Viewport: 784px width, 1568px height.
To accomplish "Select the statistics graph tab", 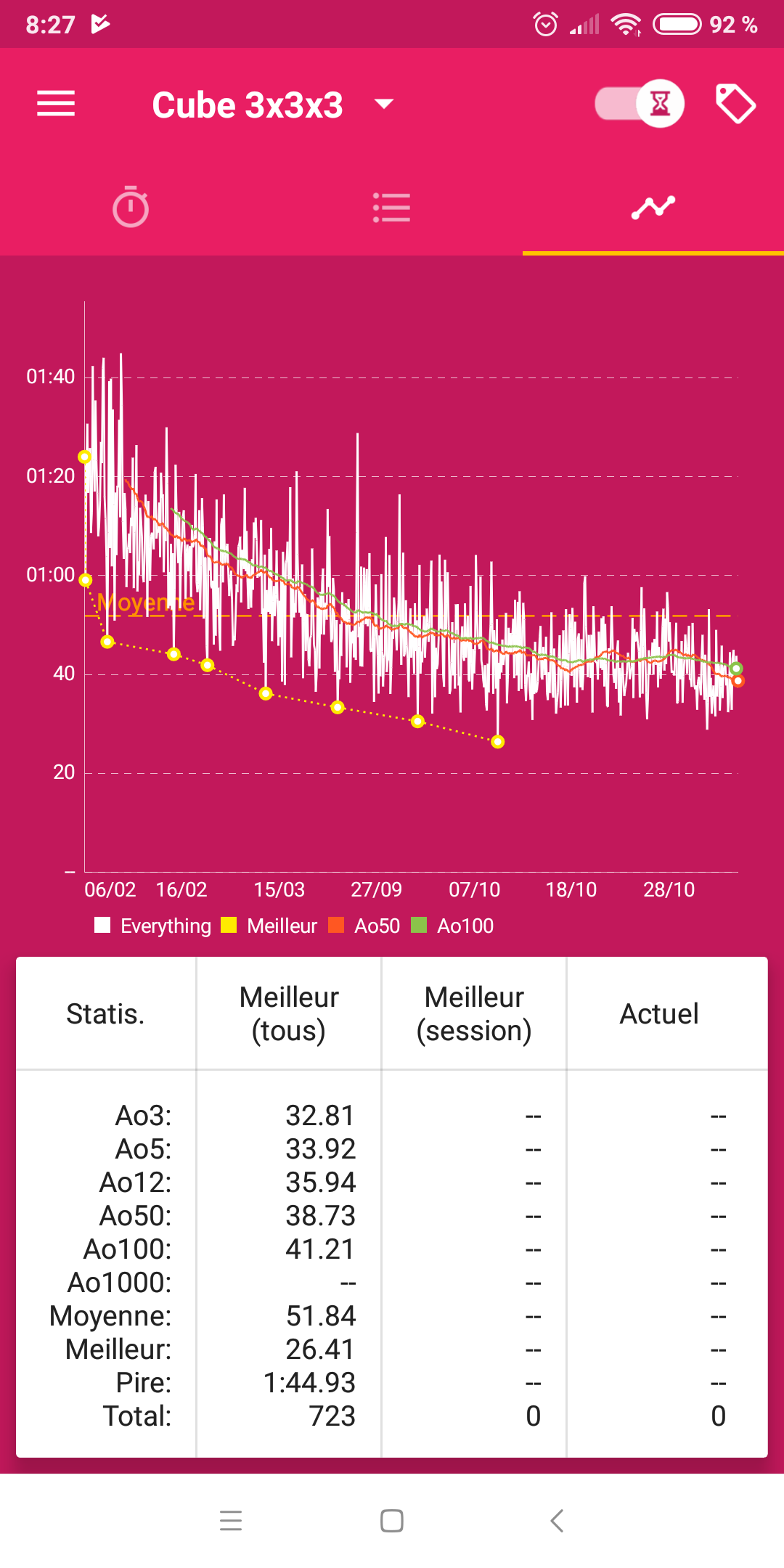I will coord(653,208).
